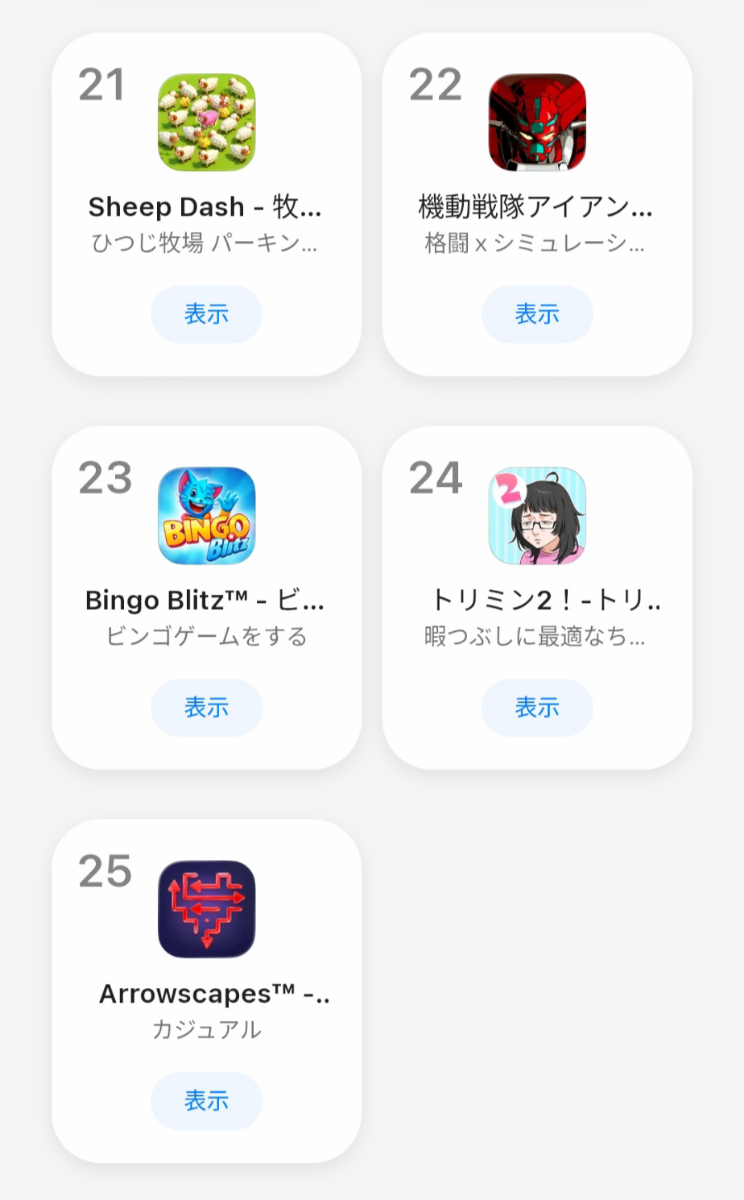Tap 表示 button for Sheep Dash
The width and height of the screenshot is (744, 1200).
coord(207,314)
